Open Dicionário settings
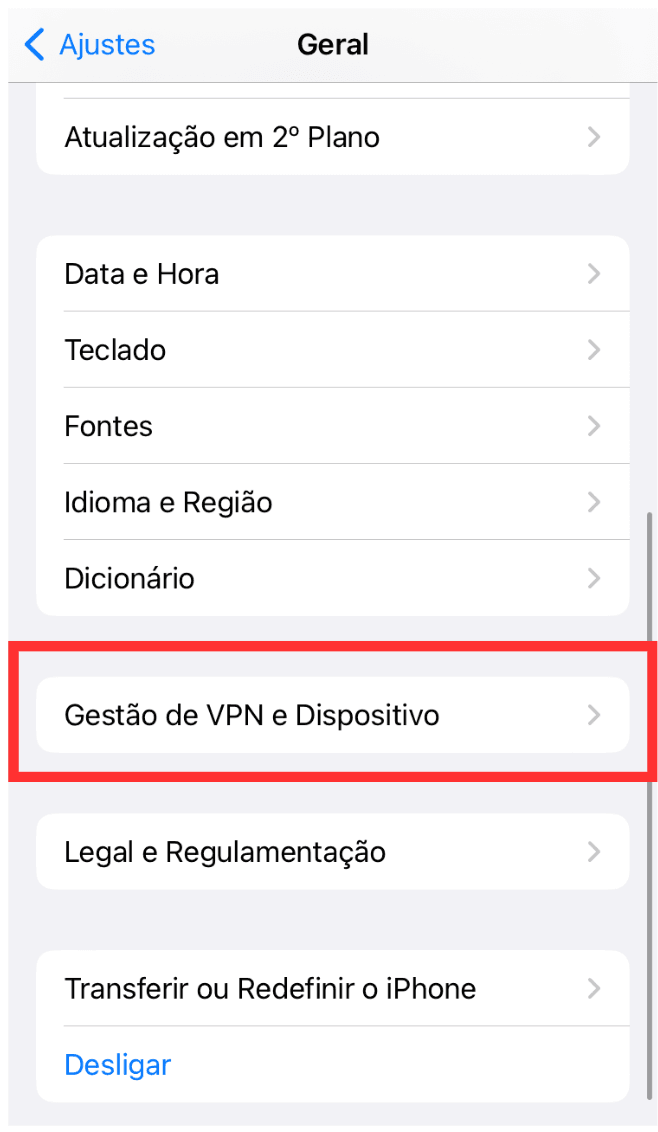This screenshot has width=658, height=1132. click(x=332, y=578)
